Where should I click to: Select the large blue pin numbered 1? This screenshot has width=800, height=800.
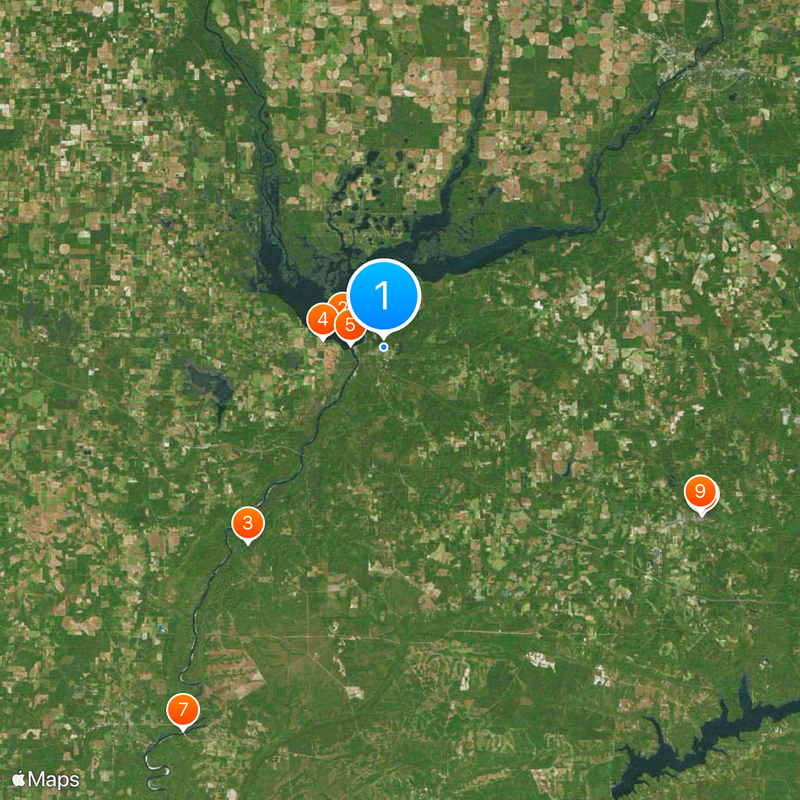point(384,295)
